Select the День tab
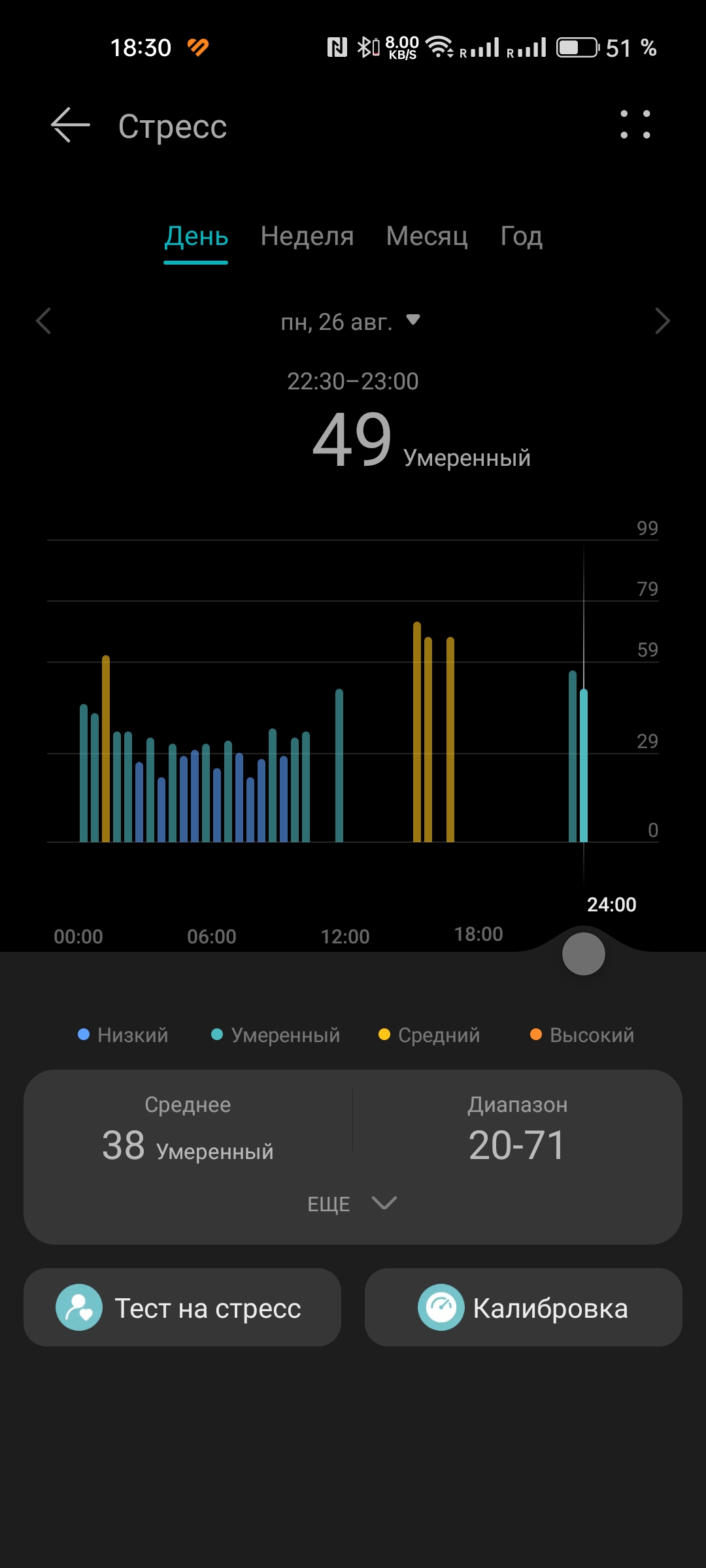Screen dimensions: 706x1568 [x=196, y=236]
